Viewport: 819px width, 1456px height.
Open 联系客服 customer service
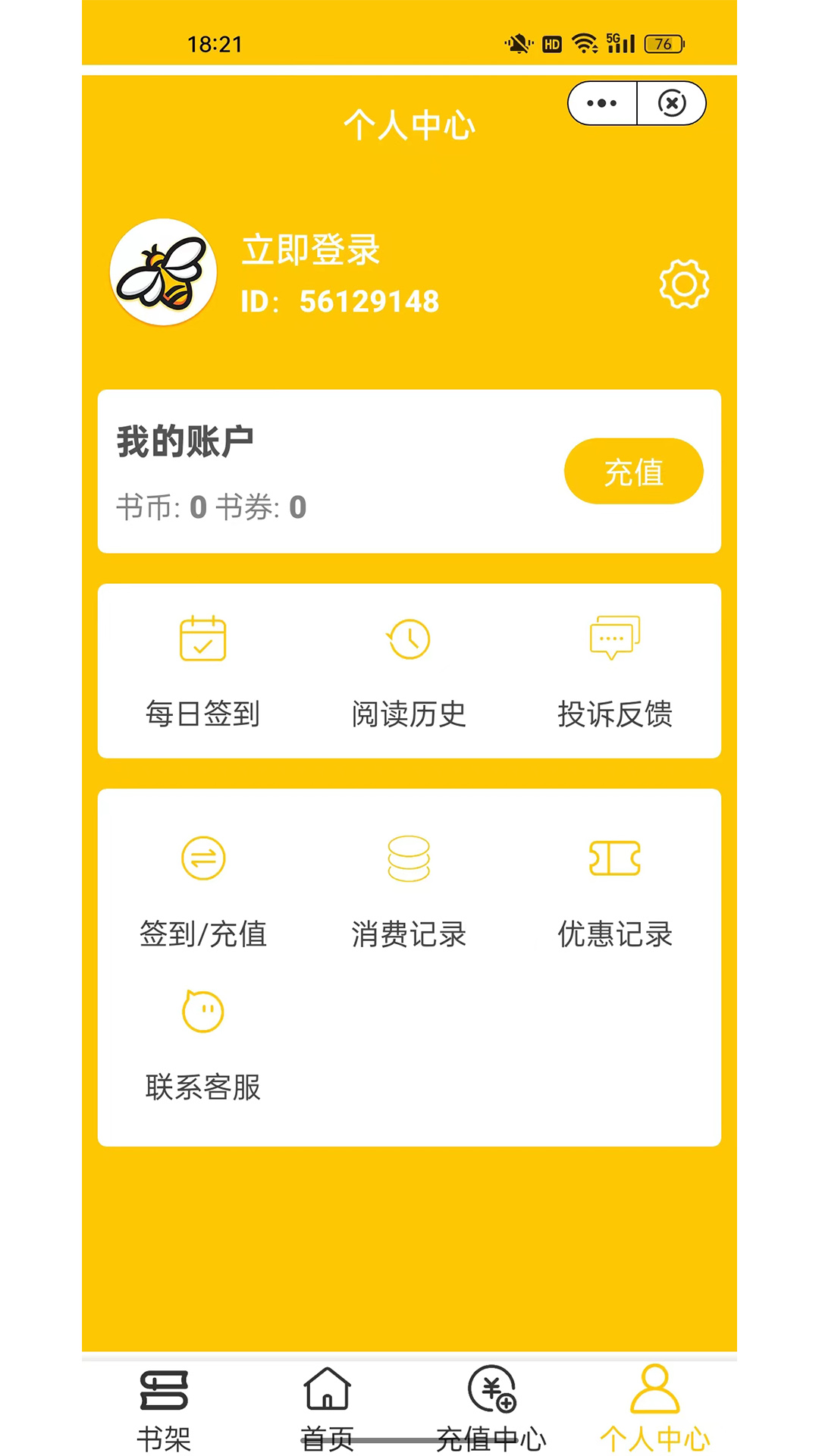pyautogui.click(x=202, y=1012)
